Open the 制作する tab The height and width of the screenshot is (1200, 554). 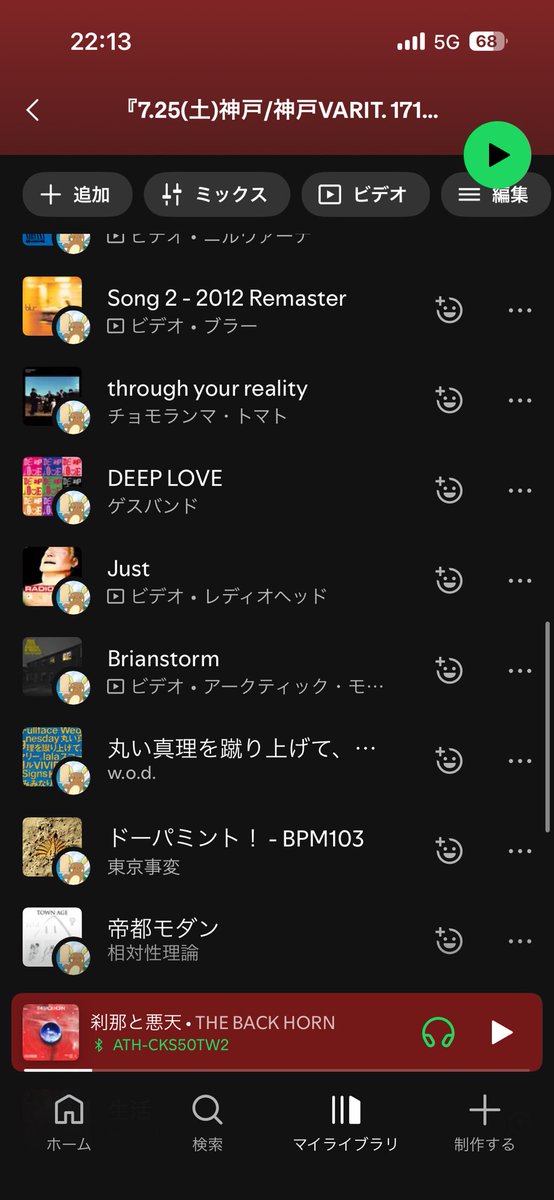coord(485,1123)
